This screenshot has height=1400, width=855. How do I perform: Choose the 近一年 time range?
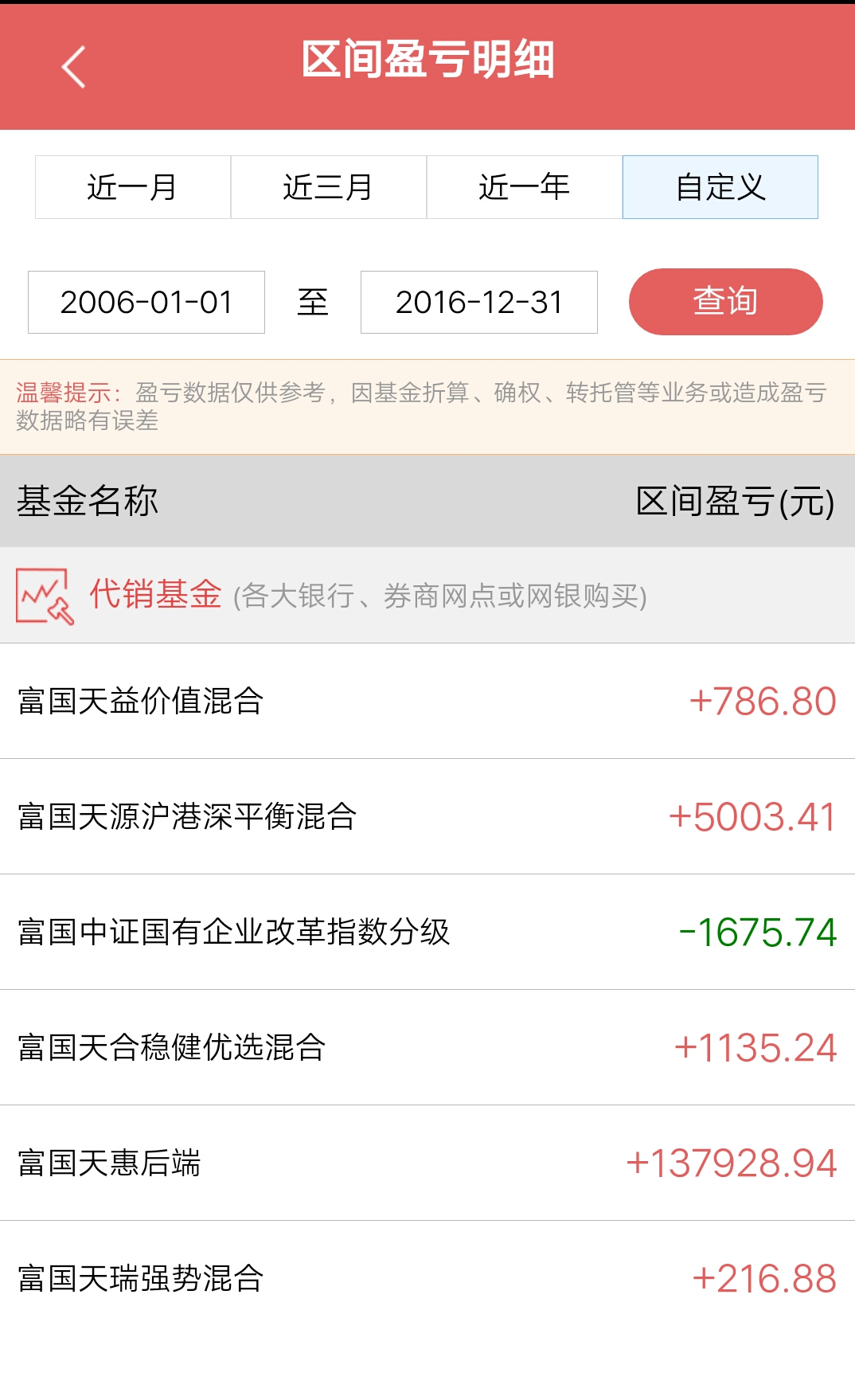525,187
